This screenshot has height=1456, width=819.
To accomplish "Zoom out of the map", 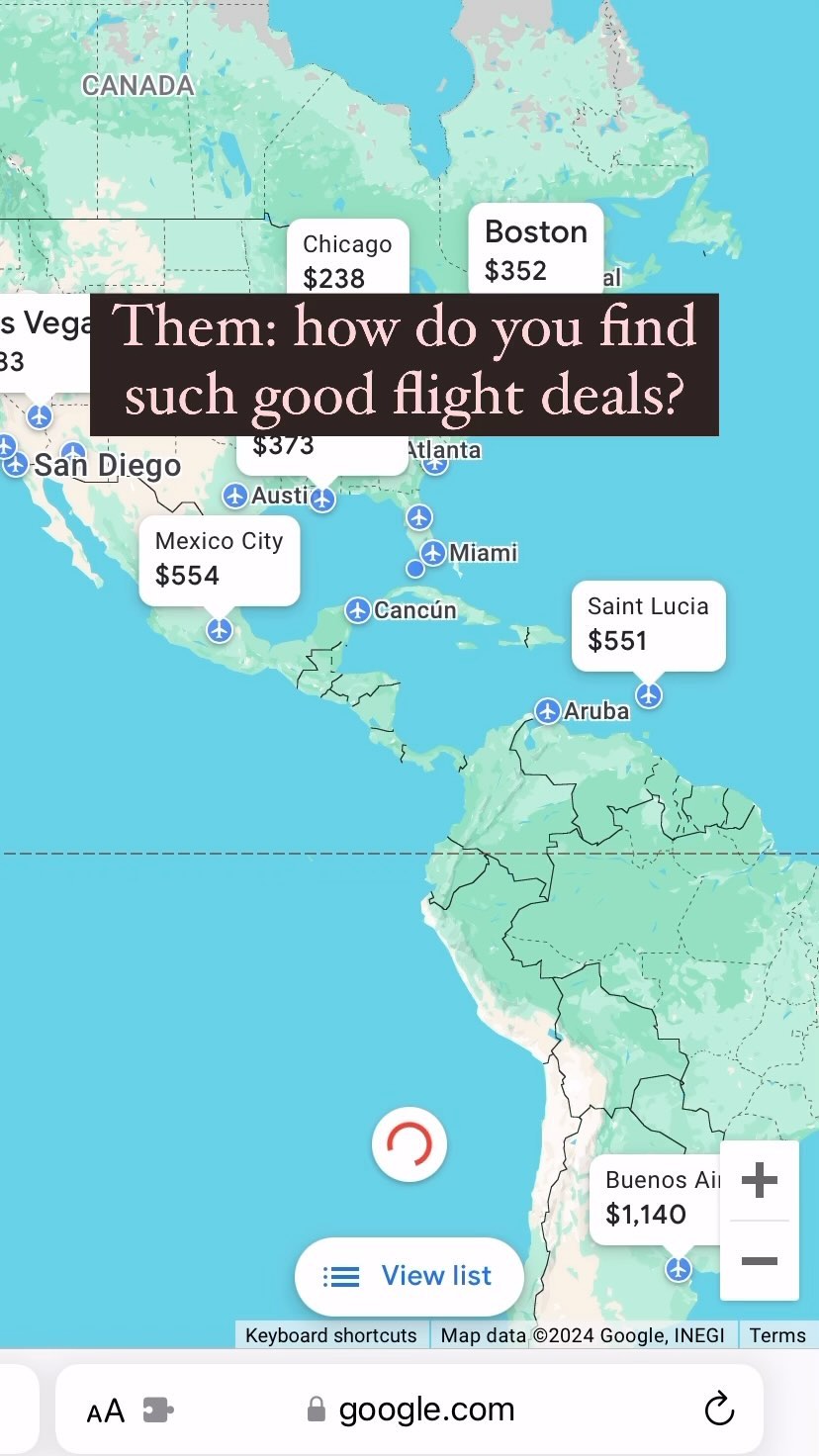I will (759, 1261).
